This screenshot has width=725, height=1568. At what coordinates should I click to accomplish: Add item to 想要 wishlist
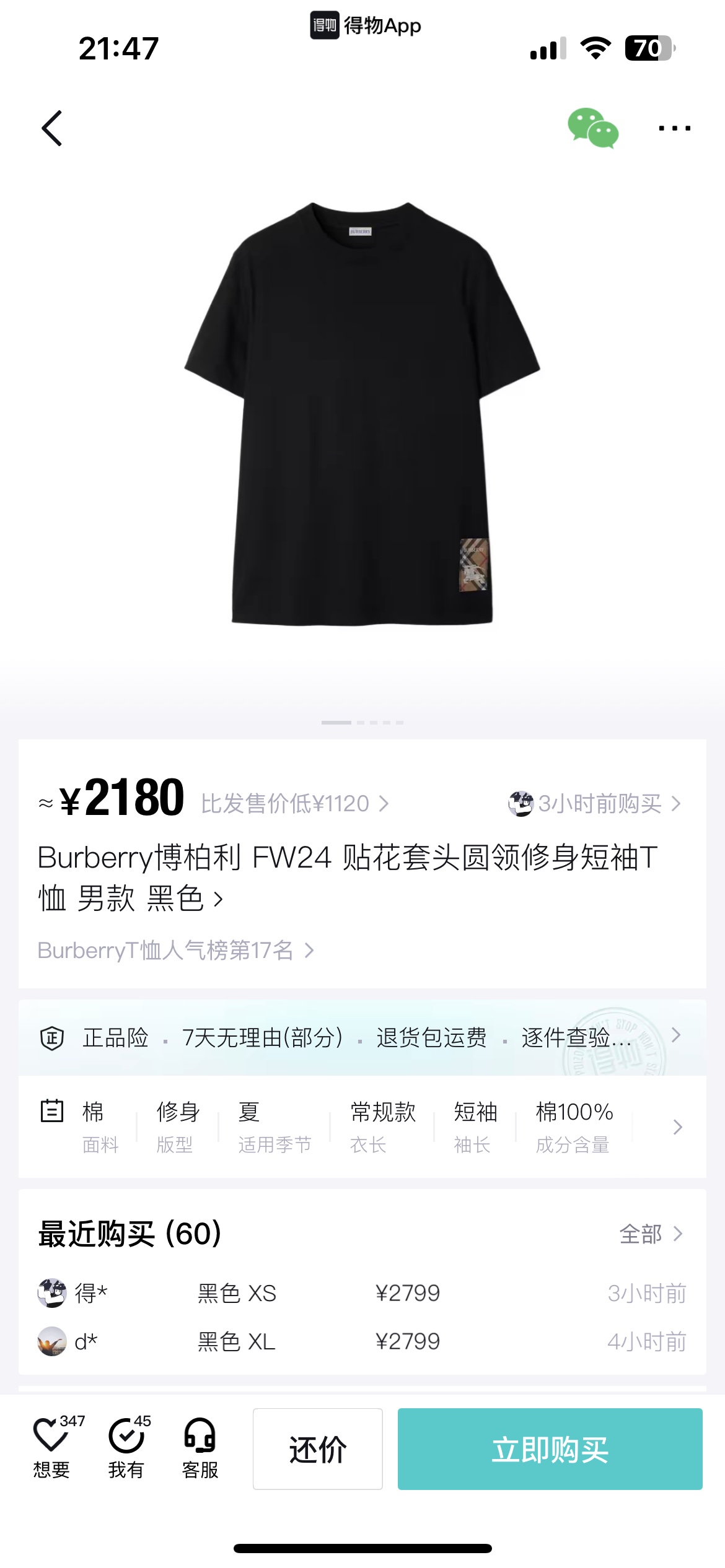[x=51, y=1448]
